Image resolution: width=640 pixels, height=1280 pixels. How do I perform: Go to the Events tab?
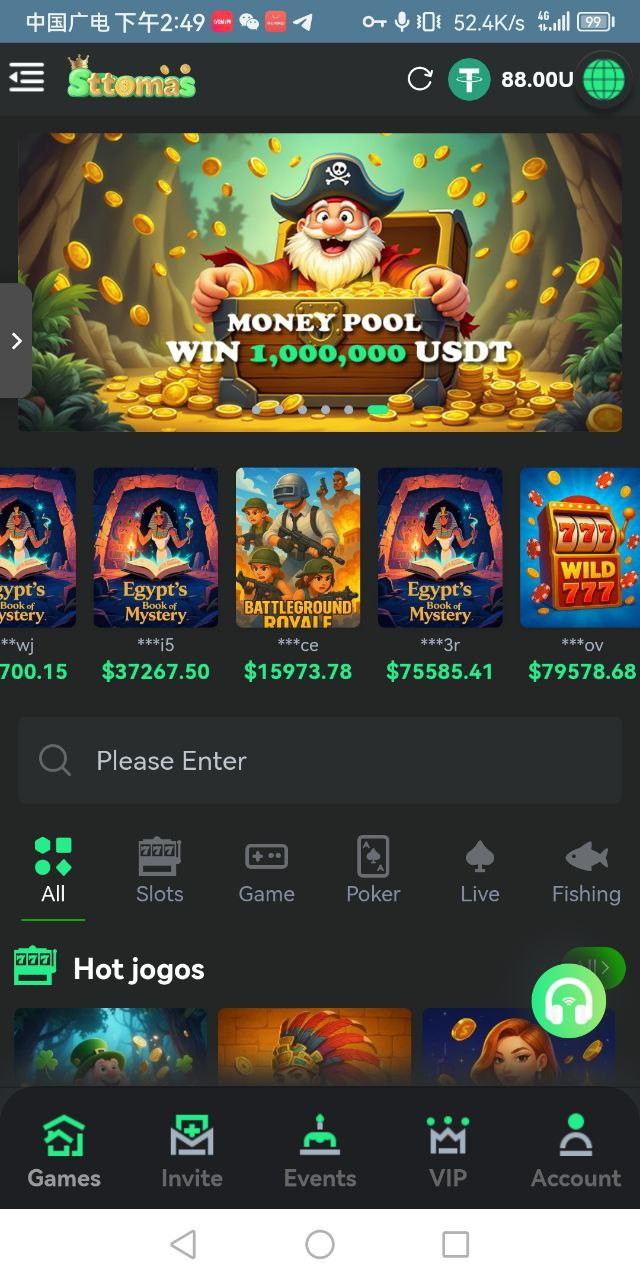[x=320, y=1152]
